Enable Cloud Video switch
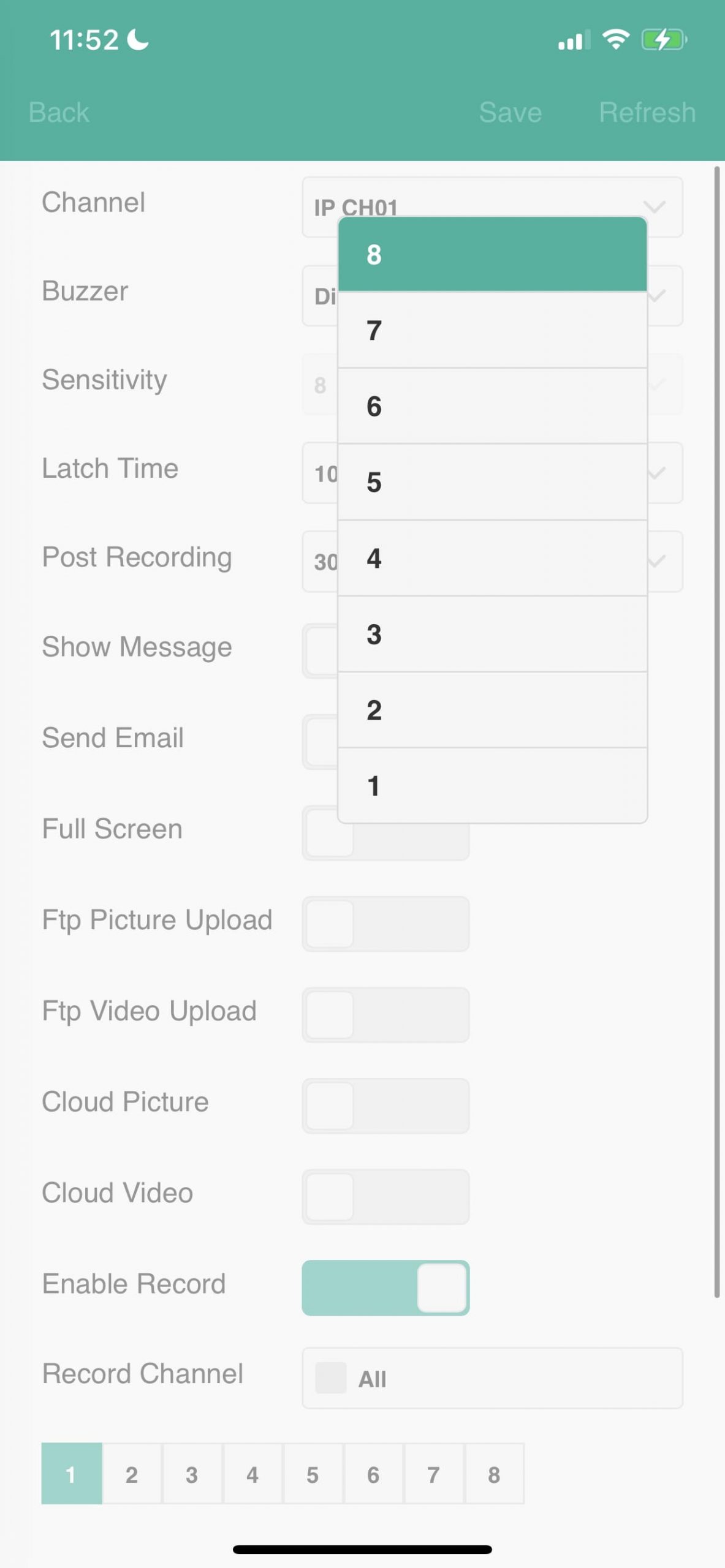Screen dimensions: 725x1568 385,1197
